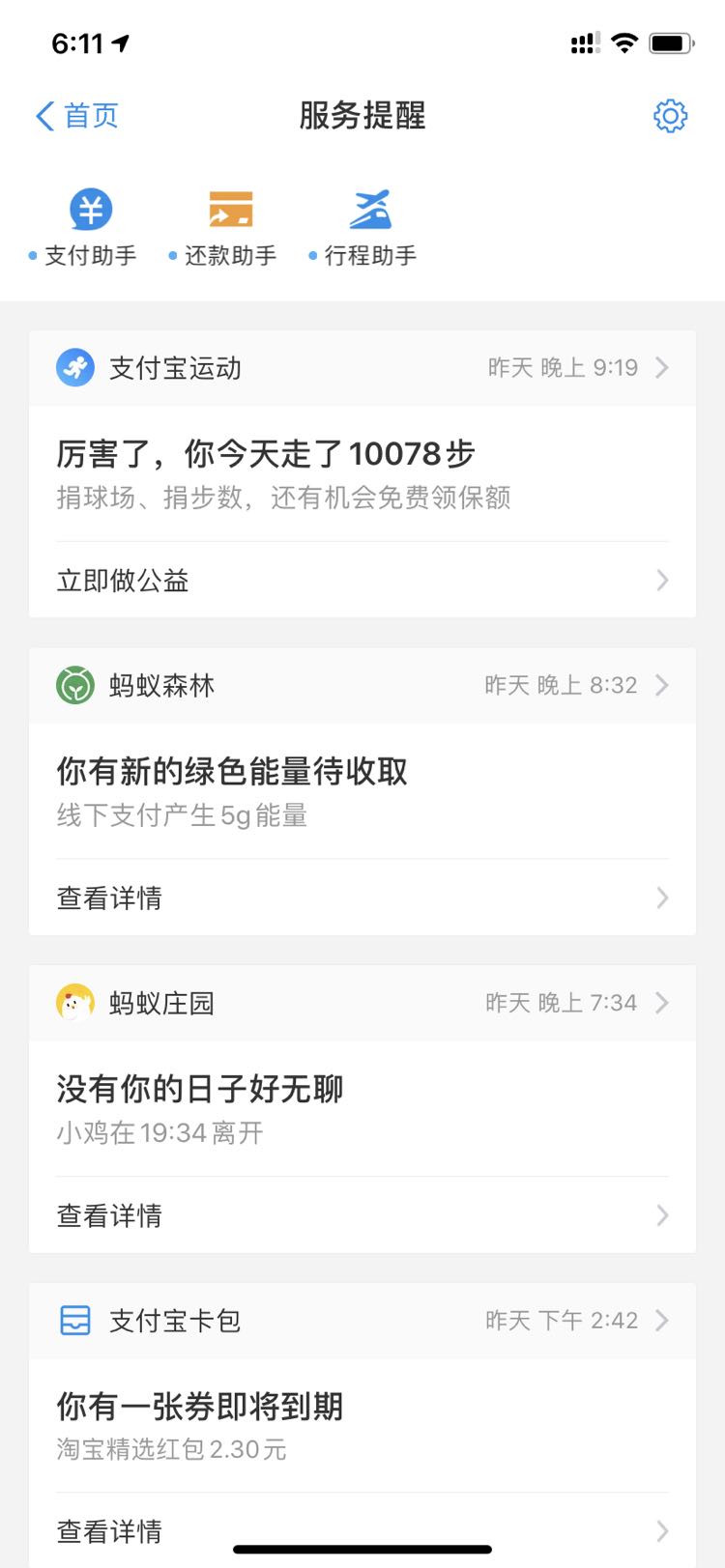View details under 没有你的日子好无聊
The image size is (725, 1568).
362,1214
